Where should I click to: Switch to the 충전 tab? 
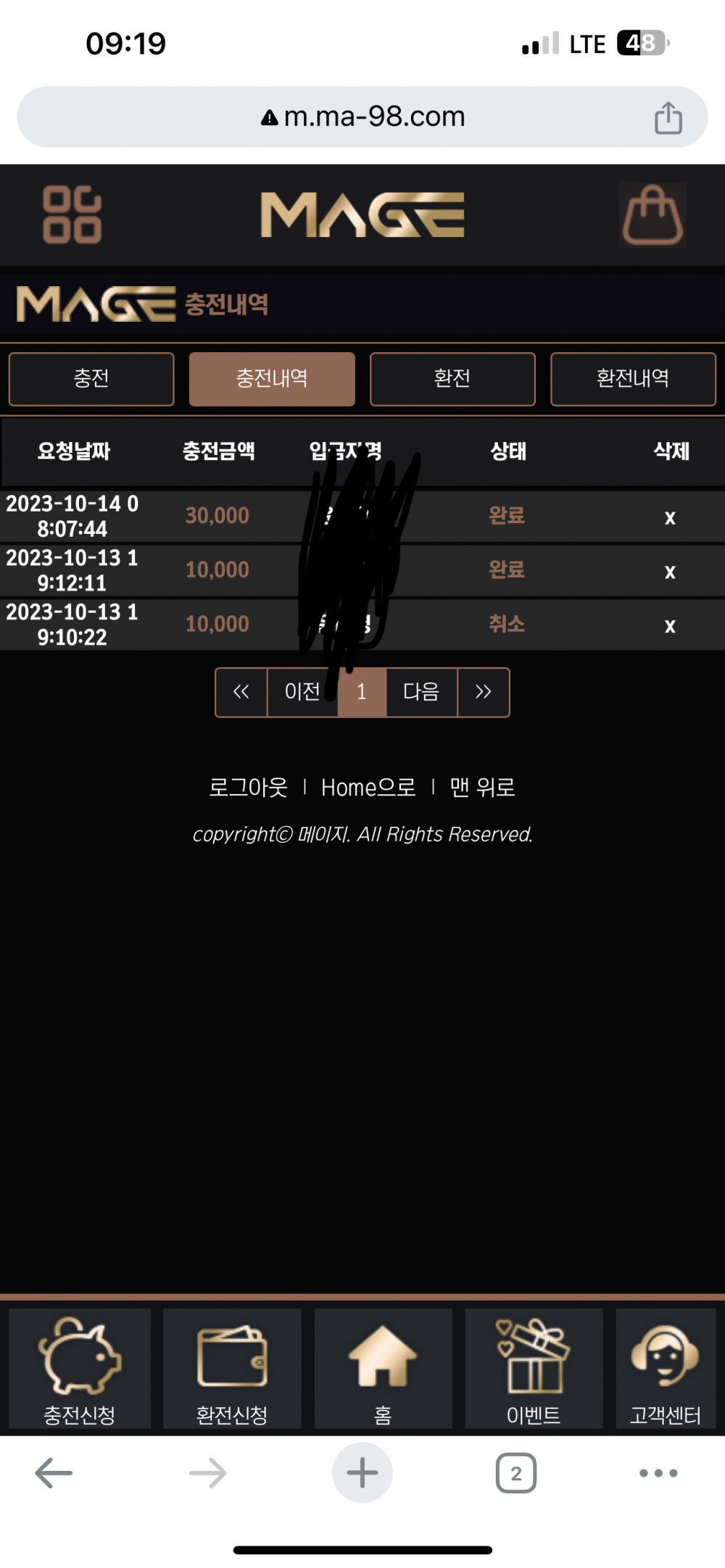pyautogui.click(x=91, y=378)
